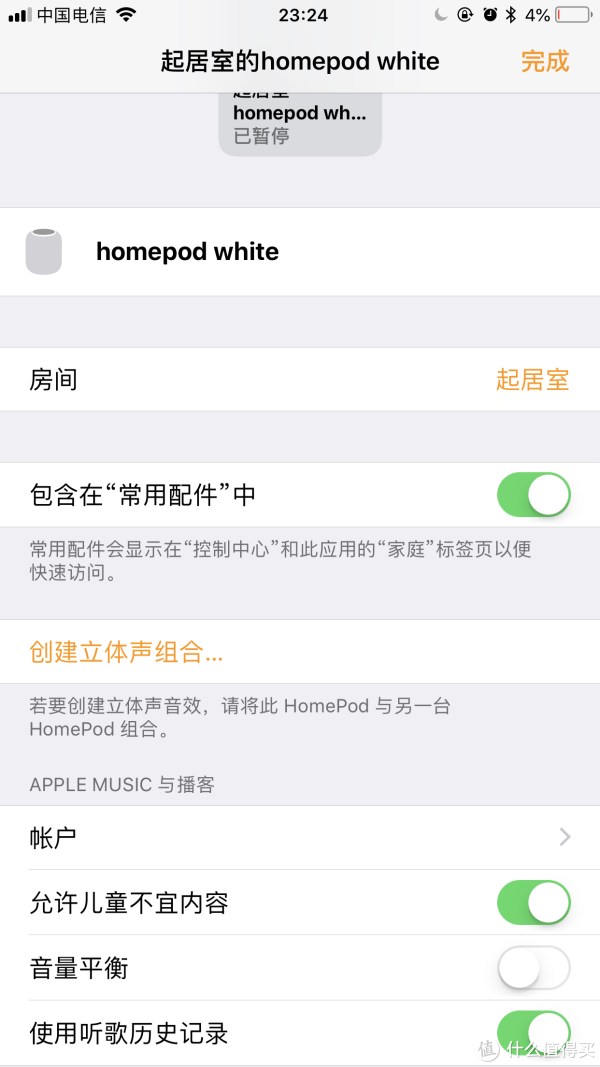Tap 完成 to finish editing
Viewport: 600px width, 1067px height.
pos(545,61)
